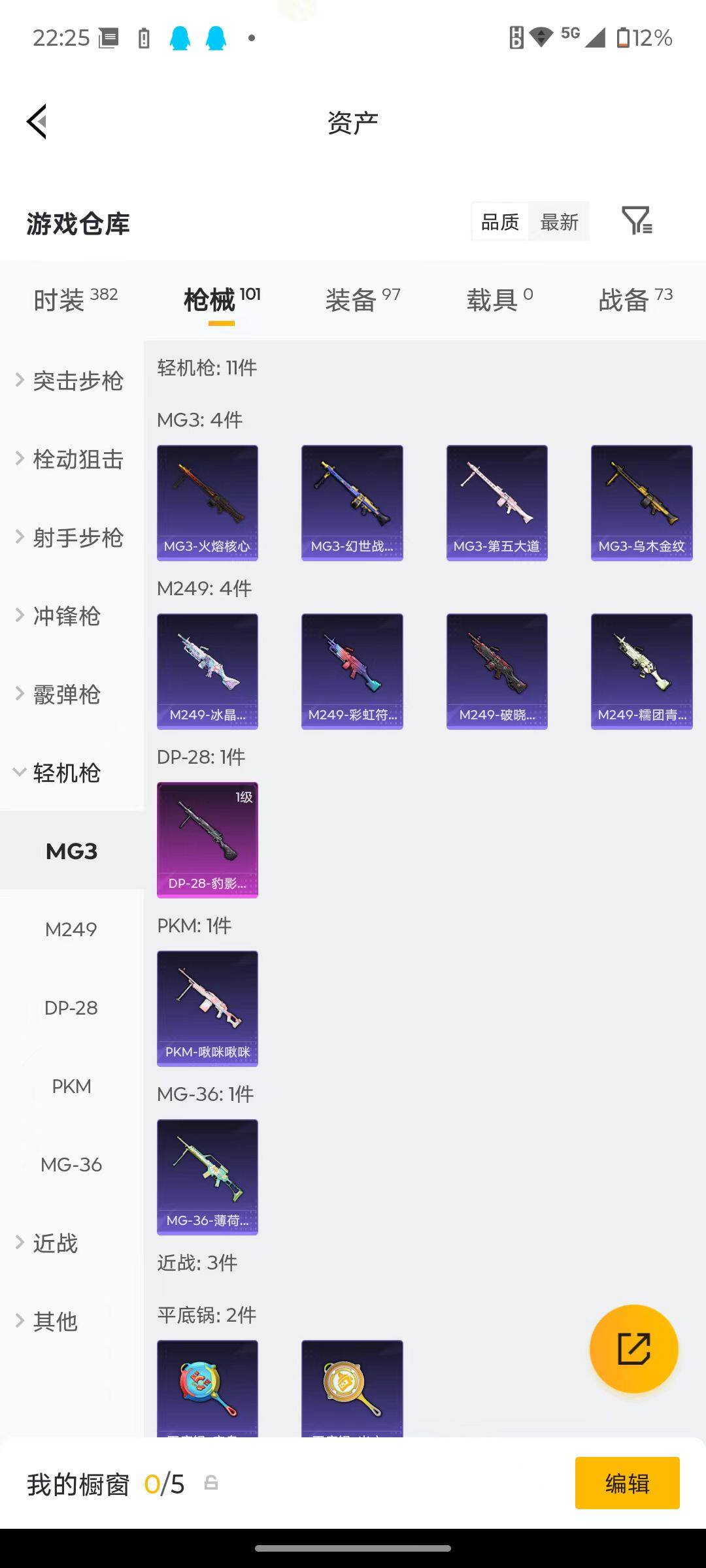Open the MG3-第五大道 skin

point(497,502)
